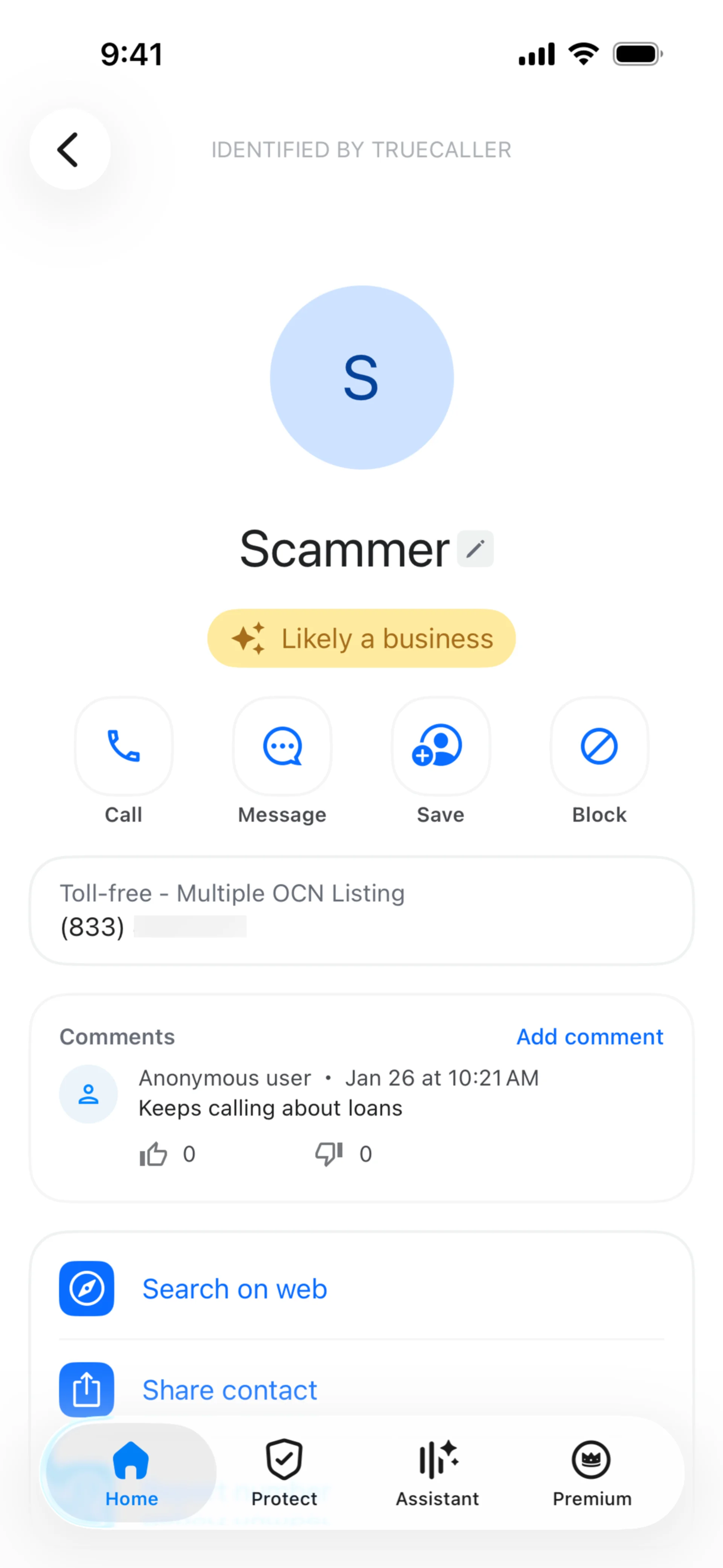Screen dimensions: 723x1568
Task: Tap Add comment link
Action: pyautogui.click(x=589, y=1037)
